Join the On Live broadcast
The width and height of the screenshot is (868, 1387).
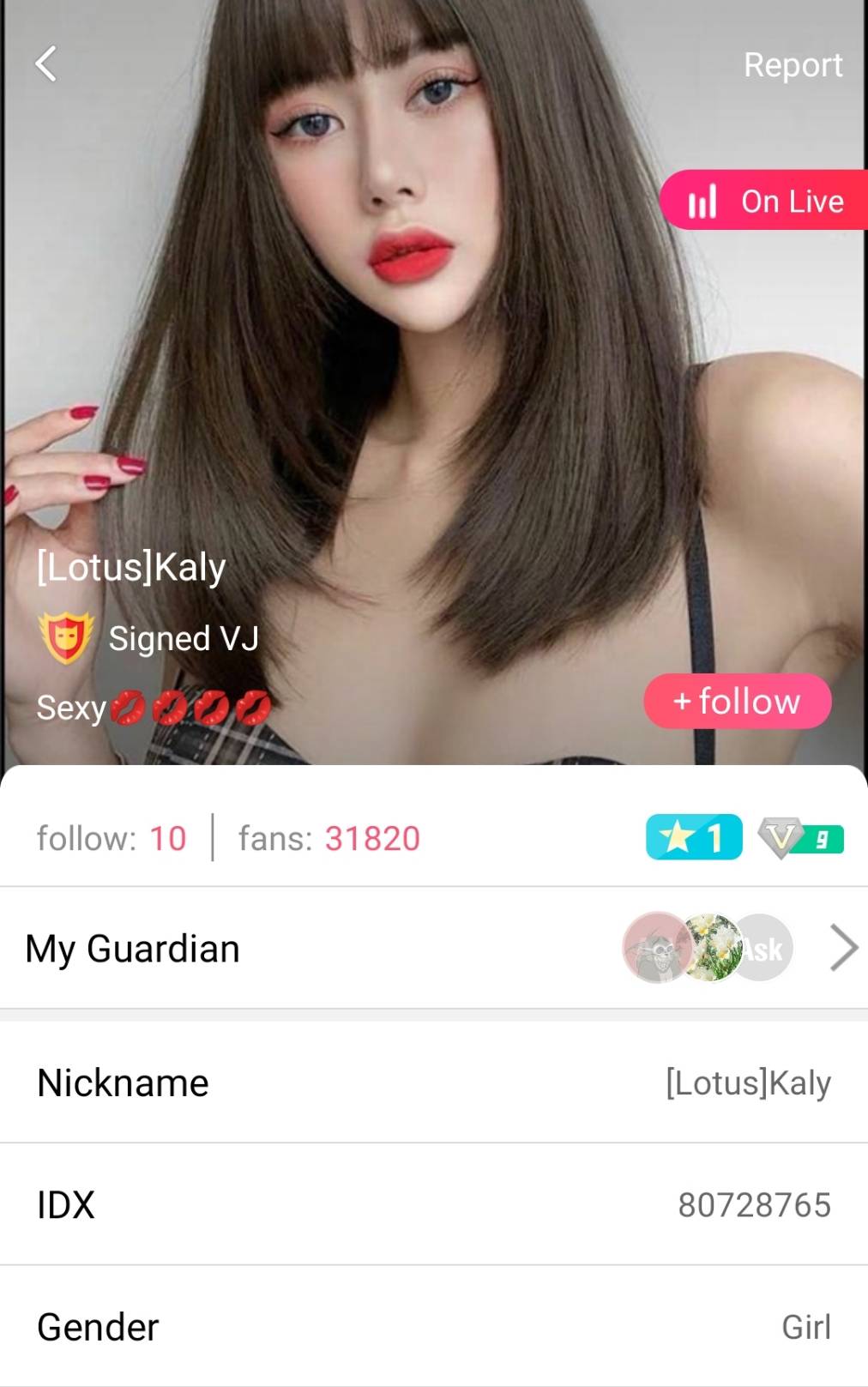tap(765, 201)
